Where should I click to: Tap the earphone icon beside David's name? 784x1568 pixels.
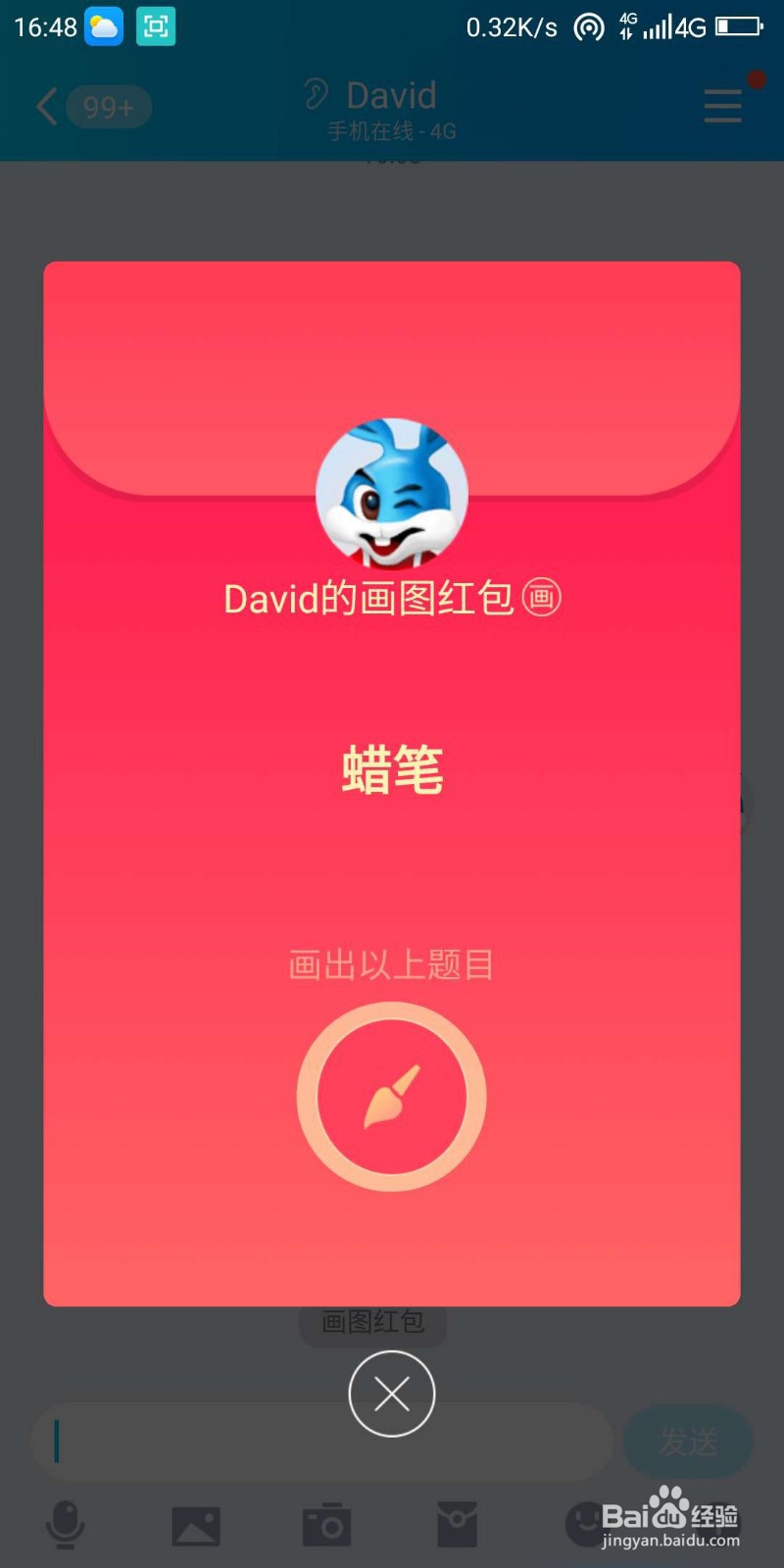tap(314, 93)
